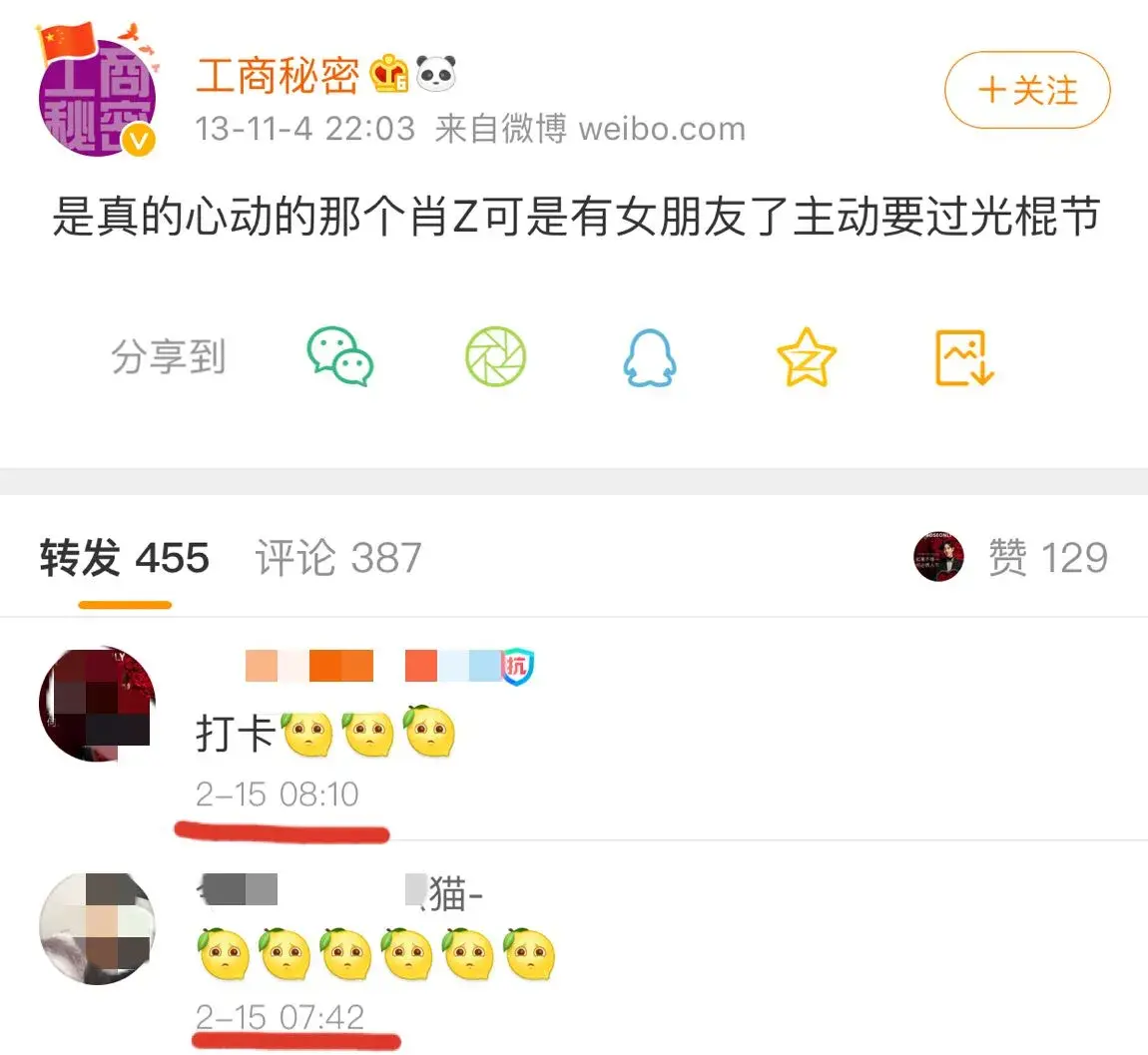Screen dimensions: 1148x1055
Task: Follow 工商秘密 with the +关注 button
Action: [1027, 90]
